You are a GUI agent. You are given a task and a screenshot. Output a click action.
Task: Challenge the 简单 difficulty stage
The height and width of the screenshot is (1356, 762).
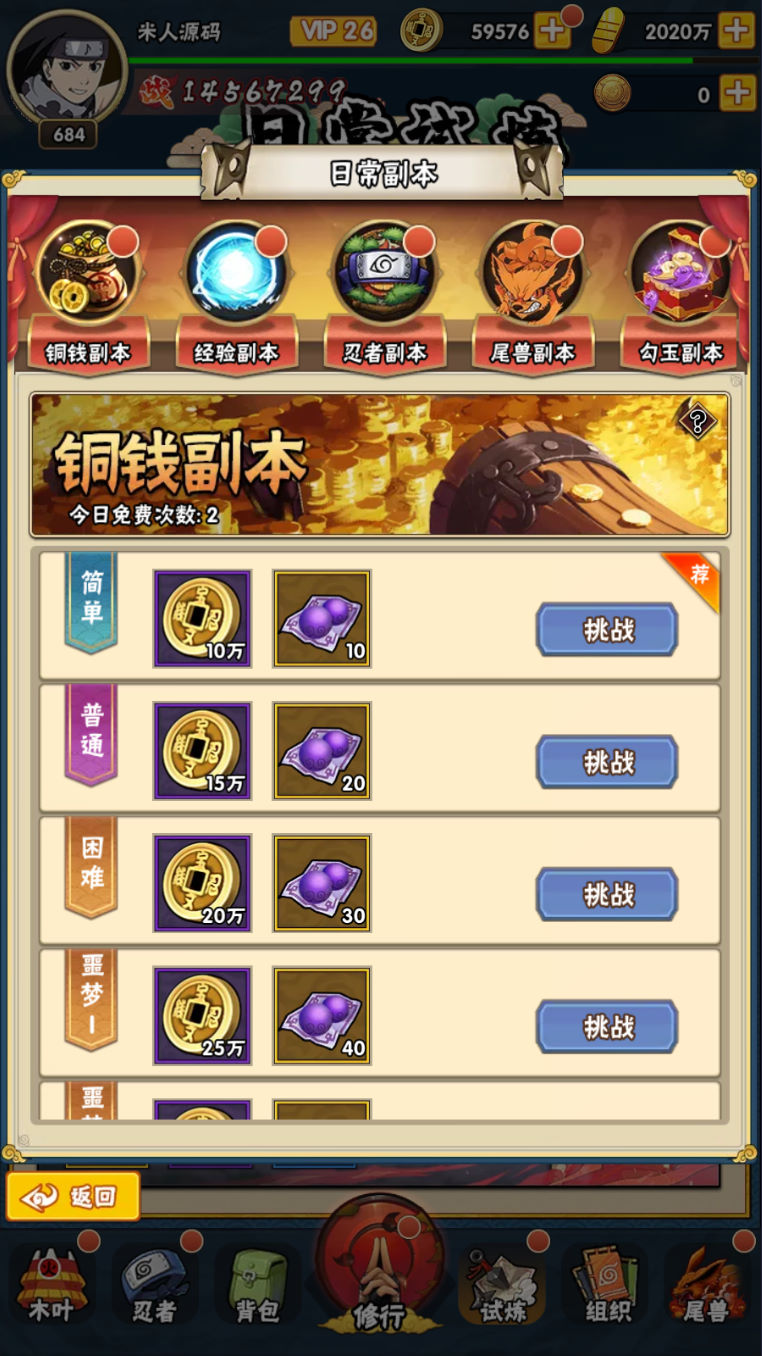[607, 630]
